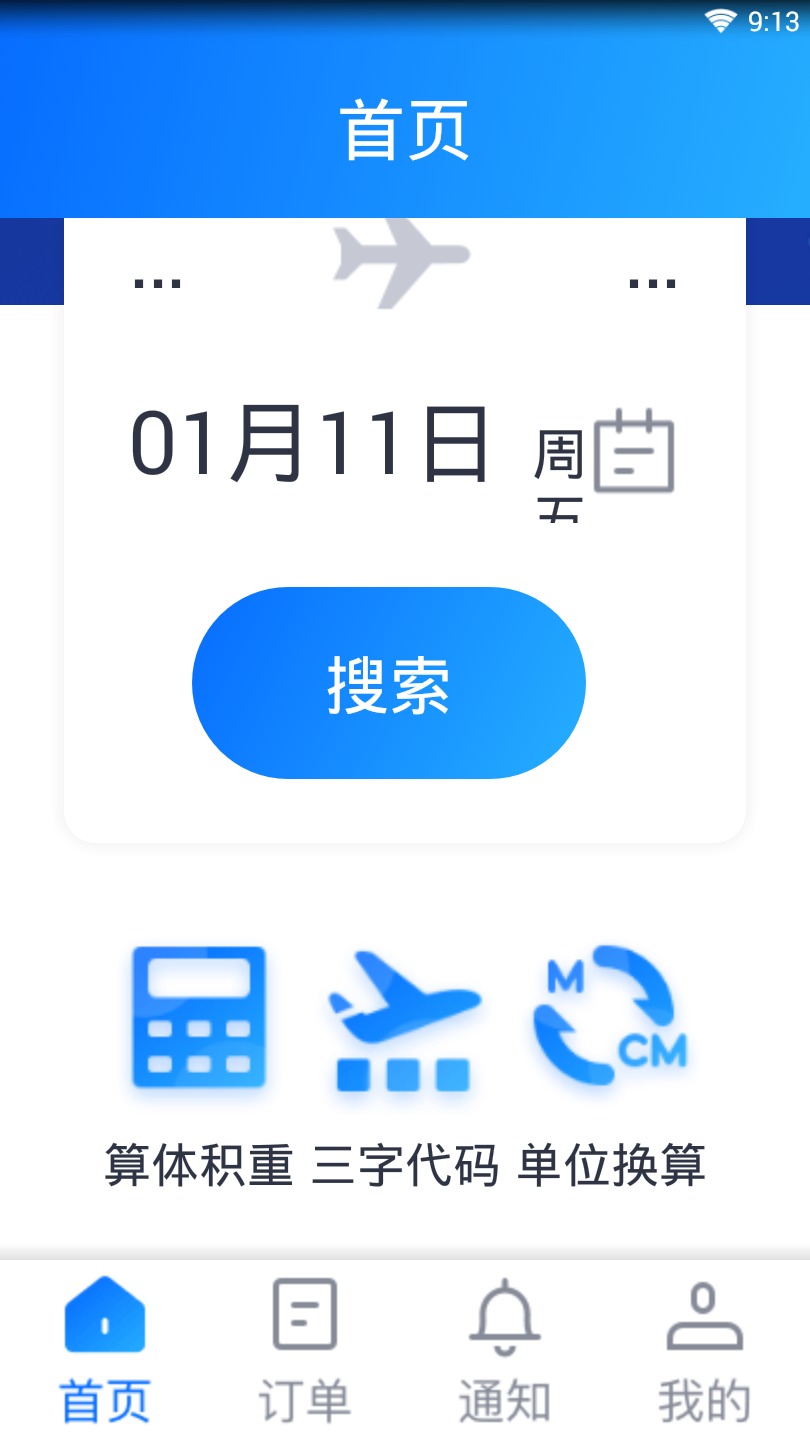Go to the 我的 profile tab

[704, 1350]
